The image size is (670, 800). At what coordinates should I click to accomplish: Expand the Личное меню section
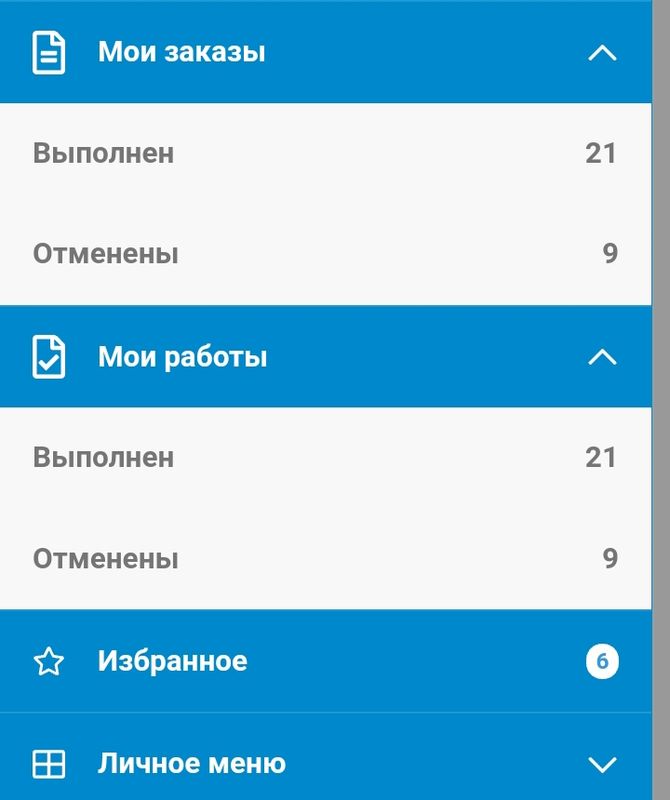coord(602,765)
